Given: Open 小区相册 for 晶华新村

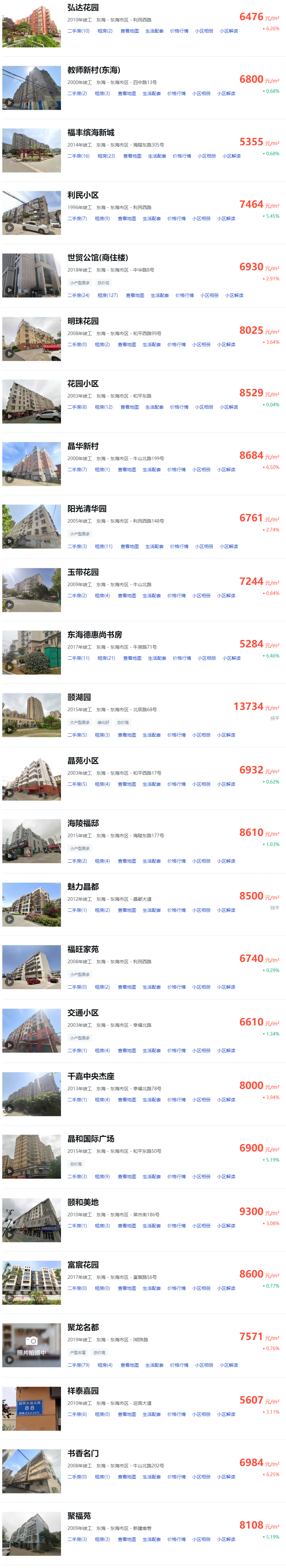Looking at the screenshot, I should (x=201, y=470).
